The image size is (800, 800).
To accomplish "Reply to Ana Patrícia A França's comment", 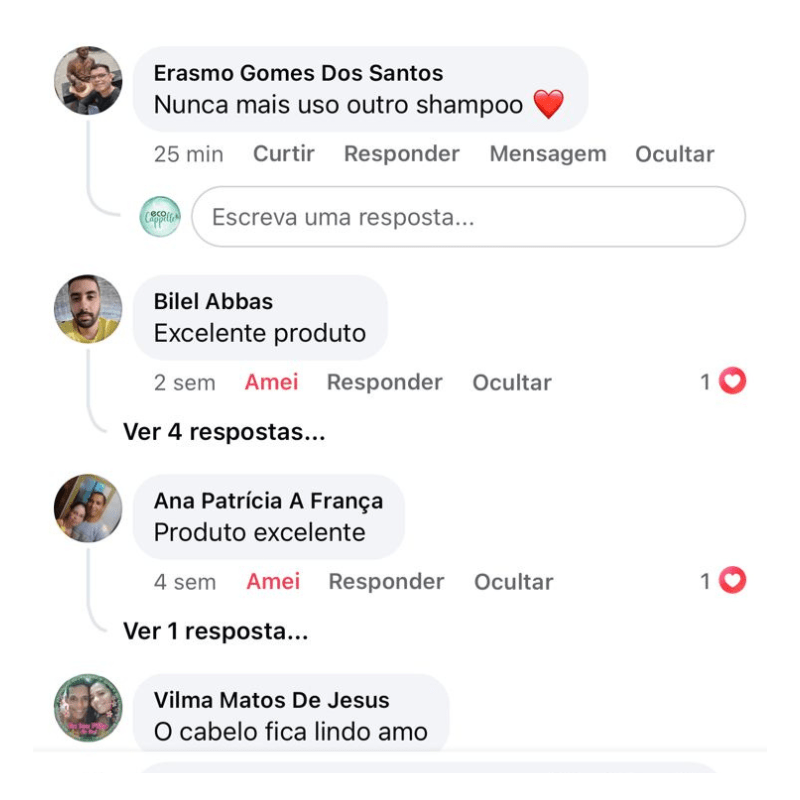I will 386,581.
